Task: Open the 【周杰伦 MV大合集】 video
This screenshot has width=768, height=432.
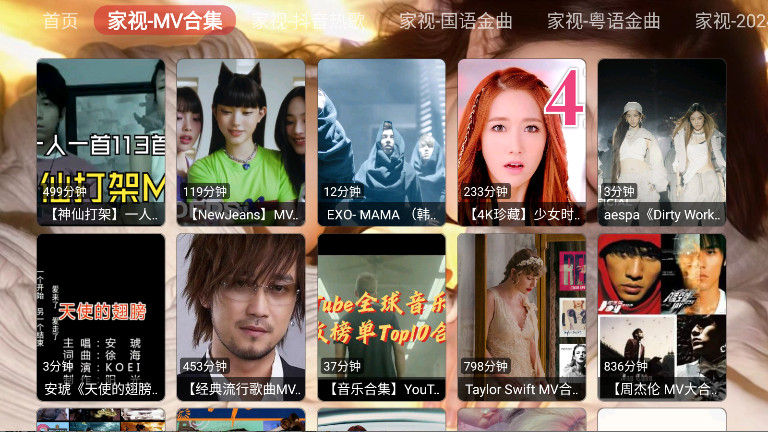Action: 662,317
